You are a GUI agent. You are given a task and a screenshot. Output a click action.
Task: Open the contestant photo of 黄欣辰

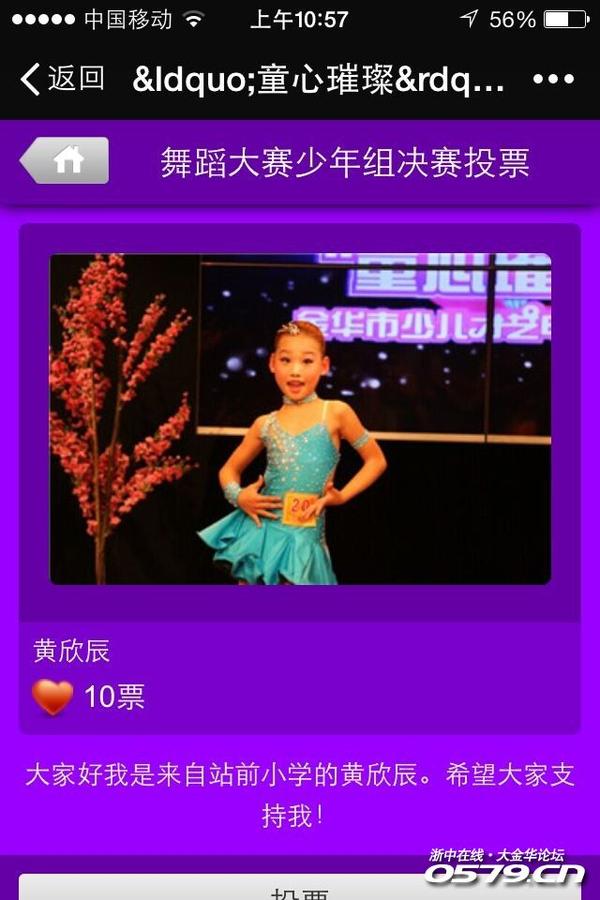pyautogui.click(x=300, y=419)
